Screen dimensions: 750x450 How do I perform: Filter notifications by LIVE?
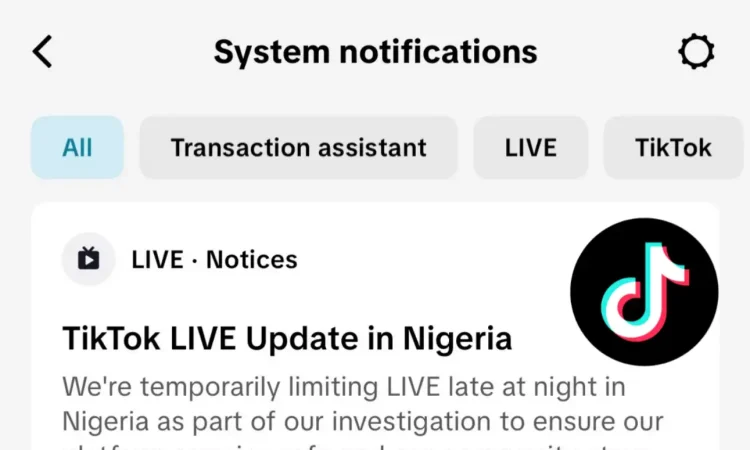[530, 148]
